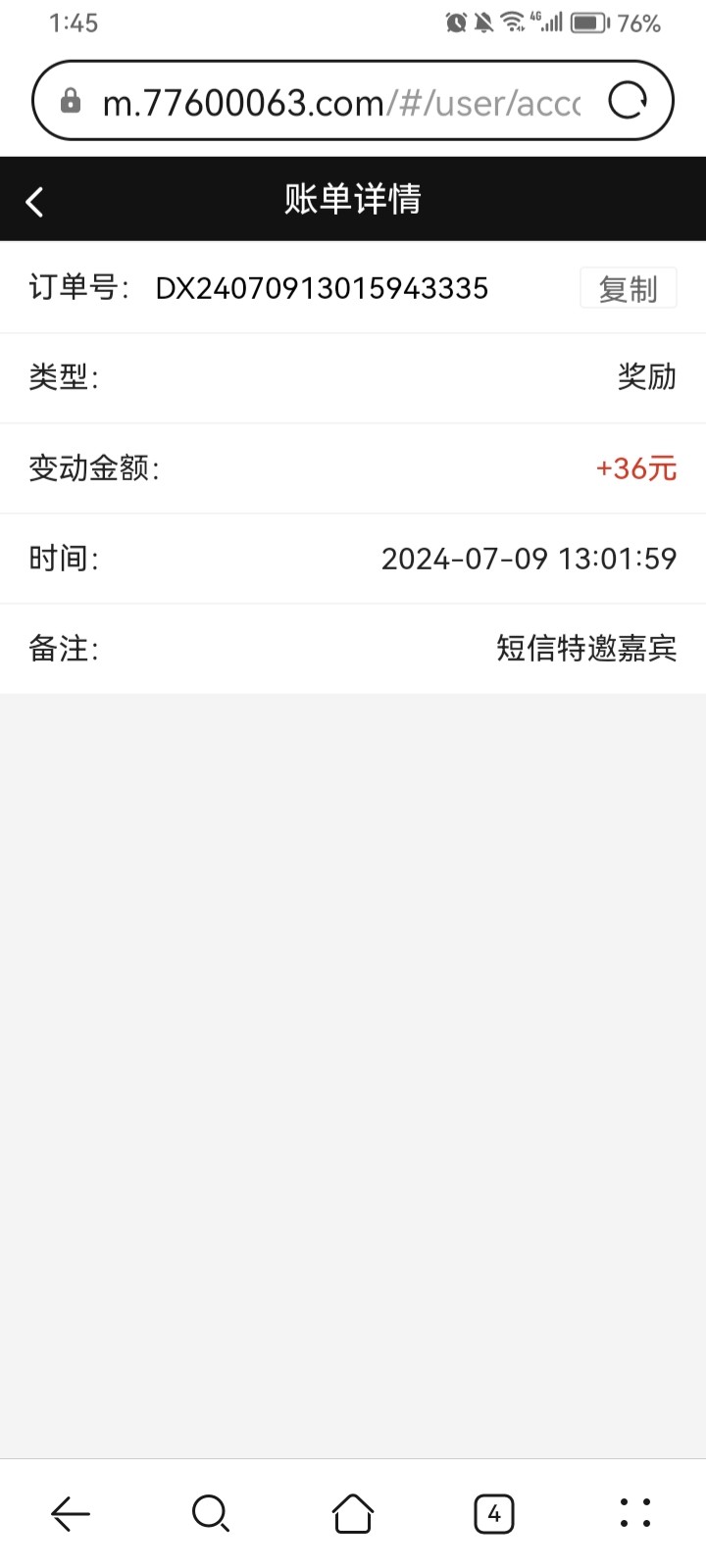
Task: Tap the 时间 row with the timestamp
Action: pos(353,559)
